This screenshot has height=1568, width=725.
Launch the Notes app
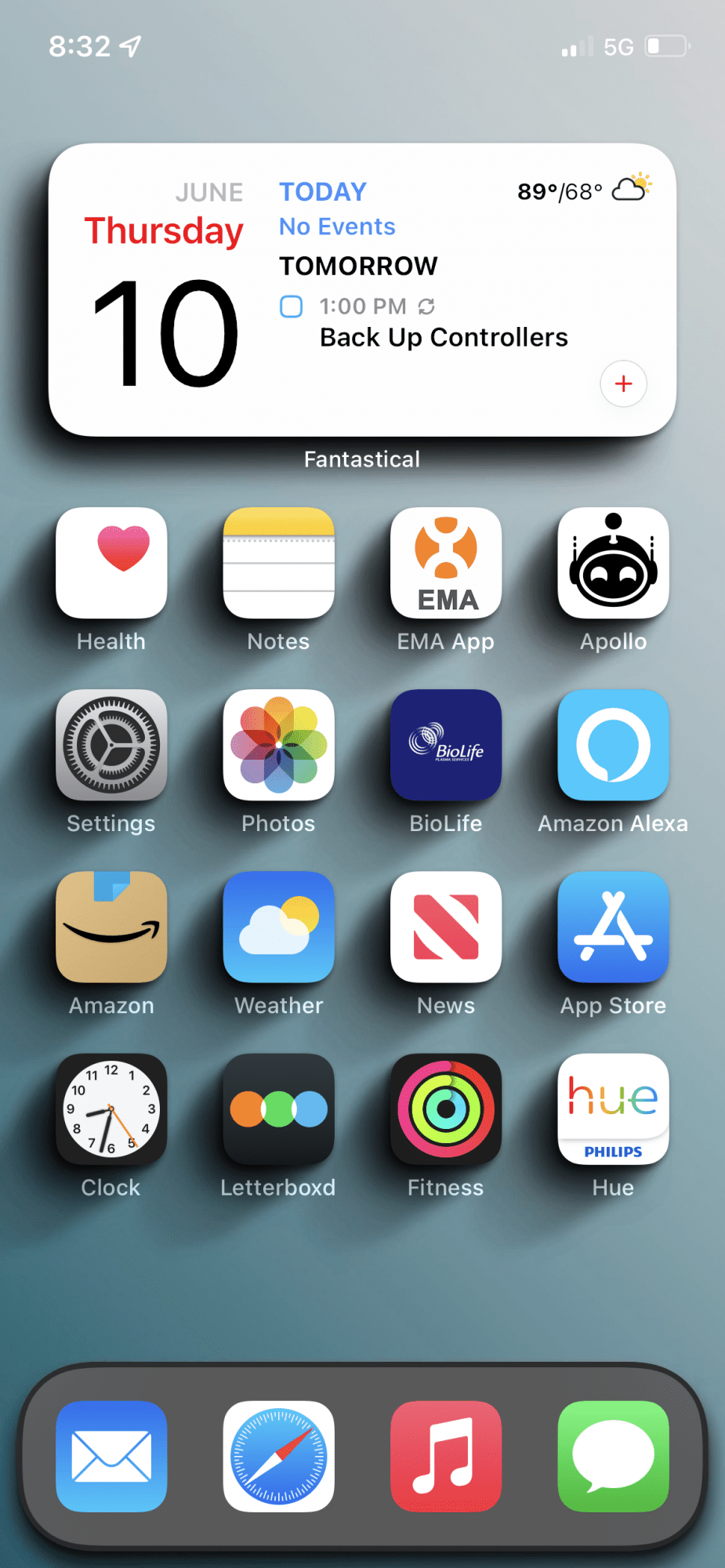point(278,563)
